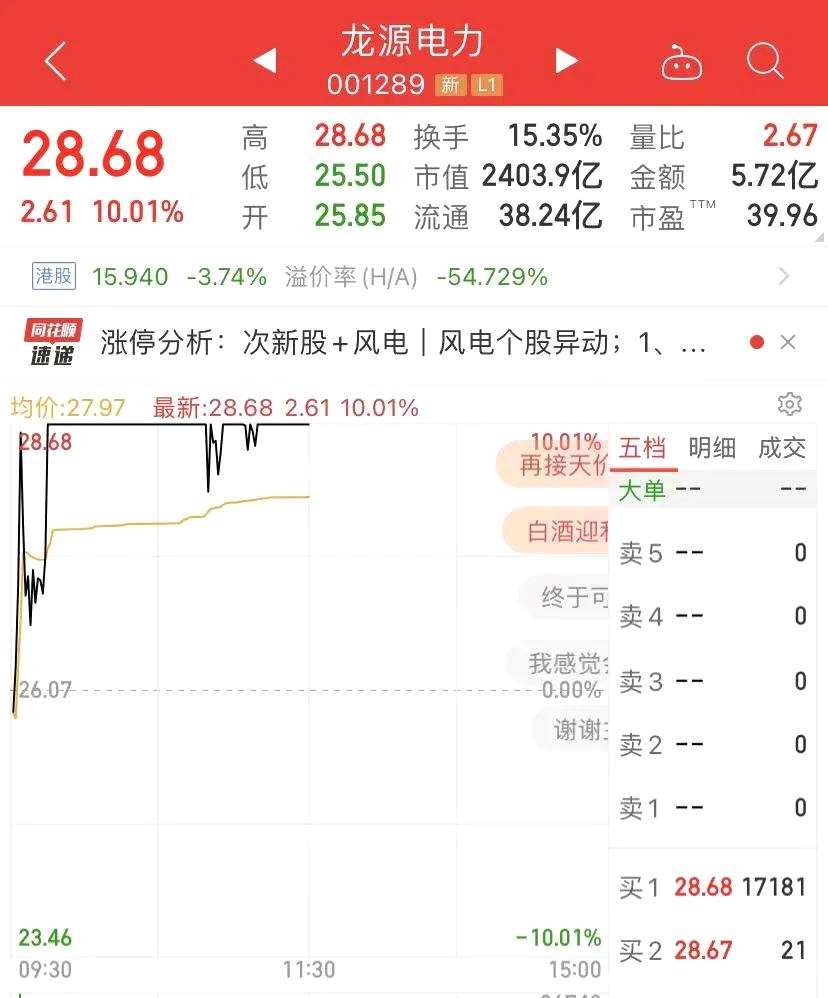Open the robot assistant icon
This screenshot has height=998, width=828.
[x=681, y=63]
